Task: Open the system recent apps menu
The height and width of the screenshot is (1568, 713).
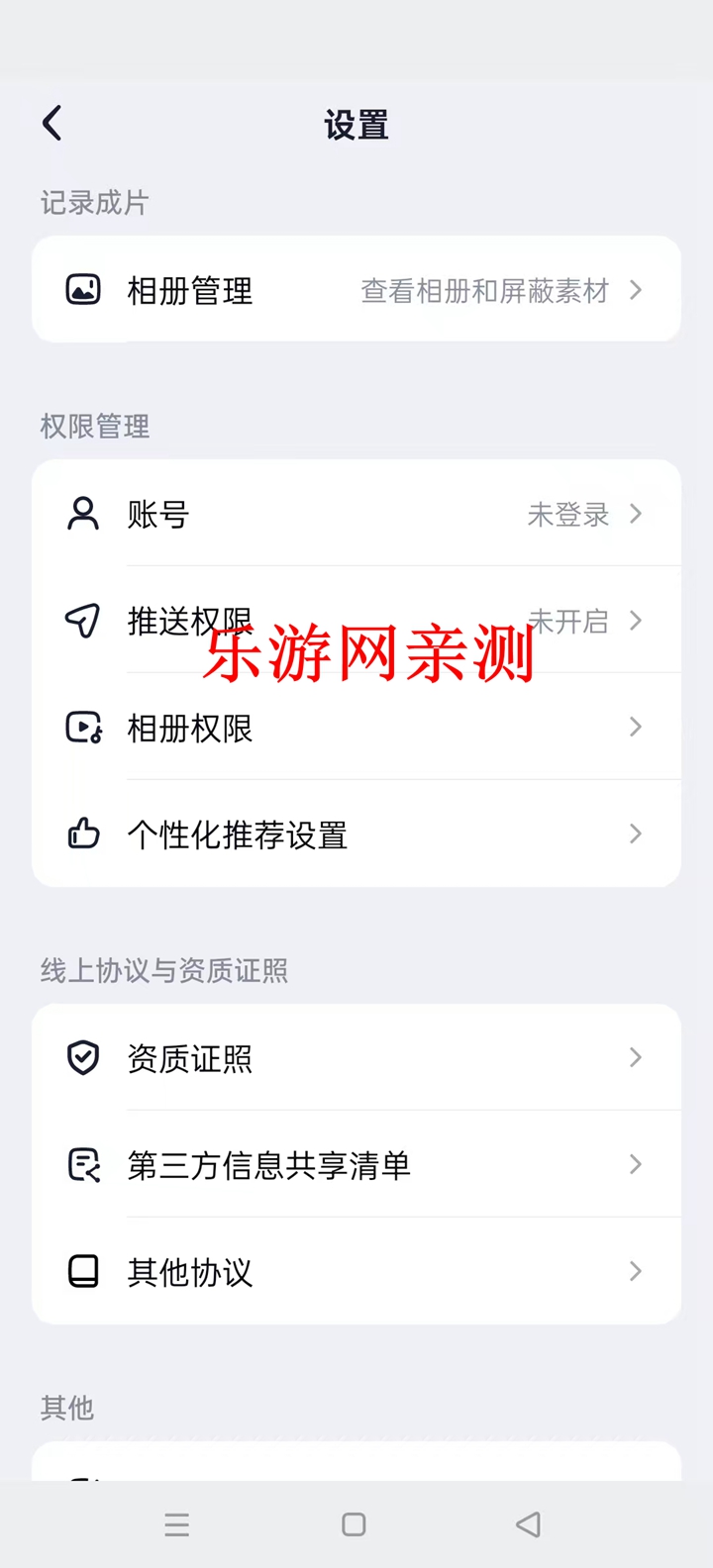Action: [x=177, y=1524]
